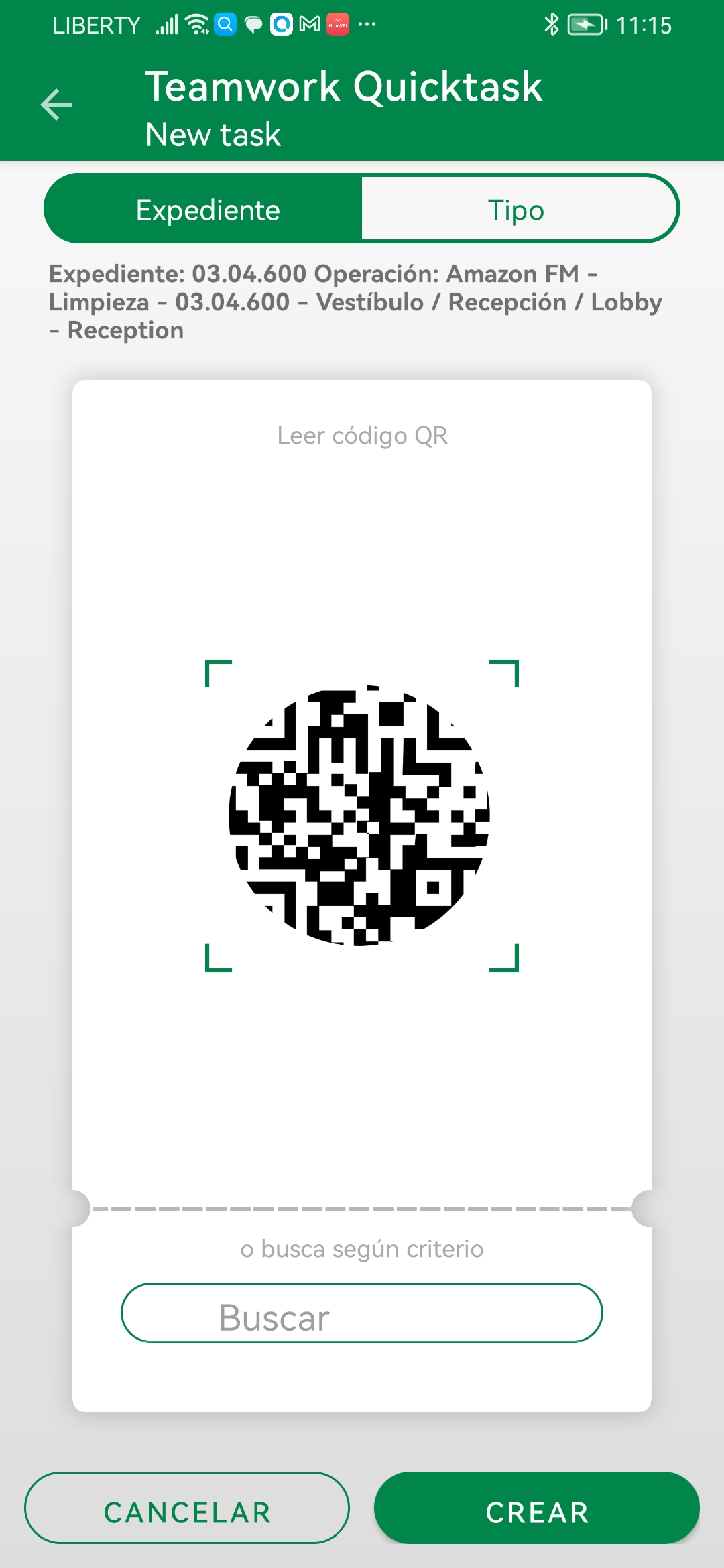724x1568 pixels.
Task: Go back using the top arrow
Action: [x=56, y=105]
